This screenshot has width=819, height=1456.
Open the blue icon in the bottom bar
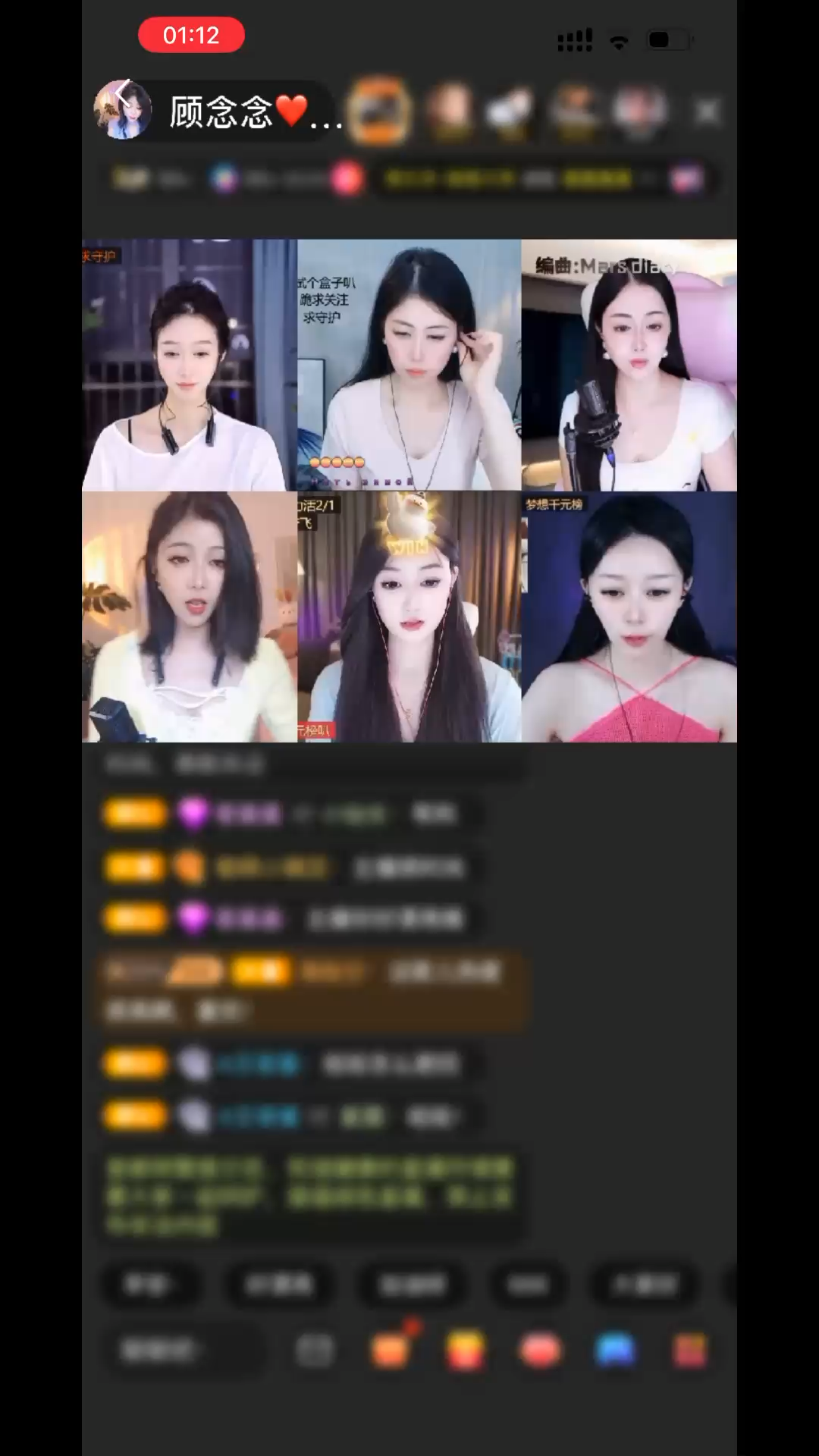[x=615, y=1350]
